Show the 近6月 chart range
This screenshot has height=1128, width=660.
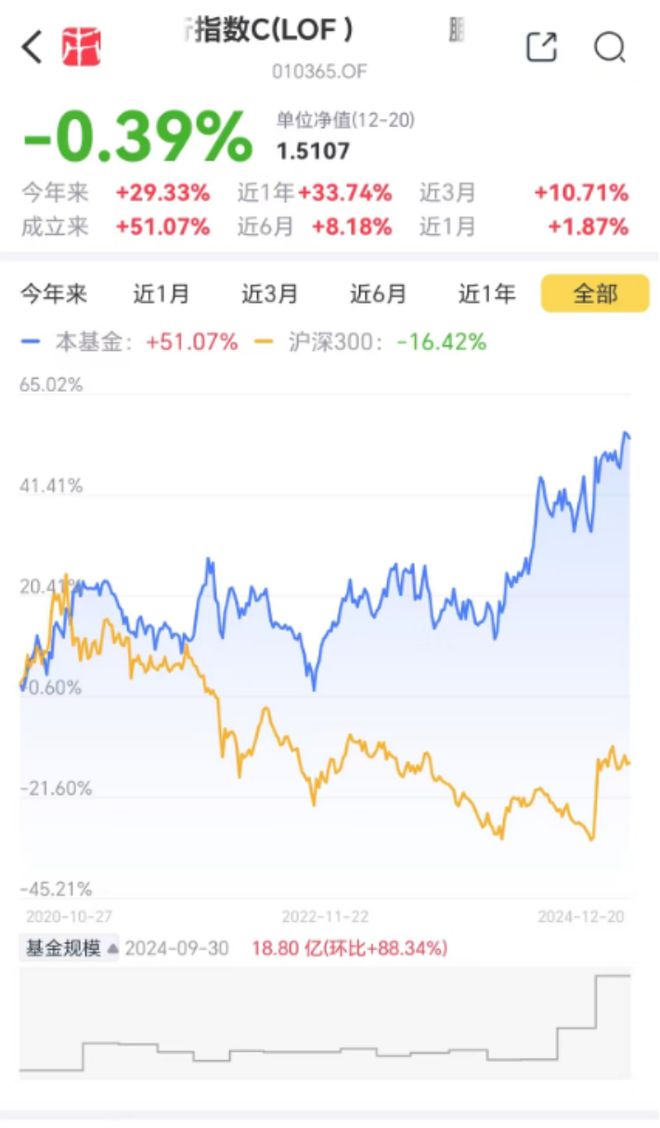pyautogui.click(x=379, y=294)
